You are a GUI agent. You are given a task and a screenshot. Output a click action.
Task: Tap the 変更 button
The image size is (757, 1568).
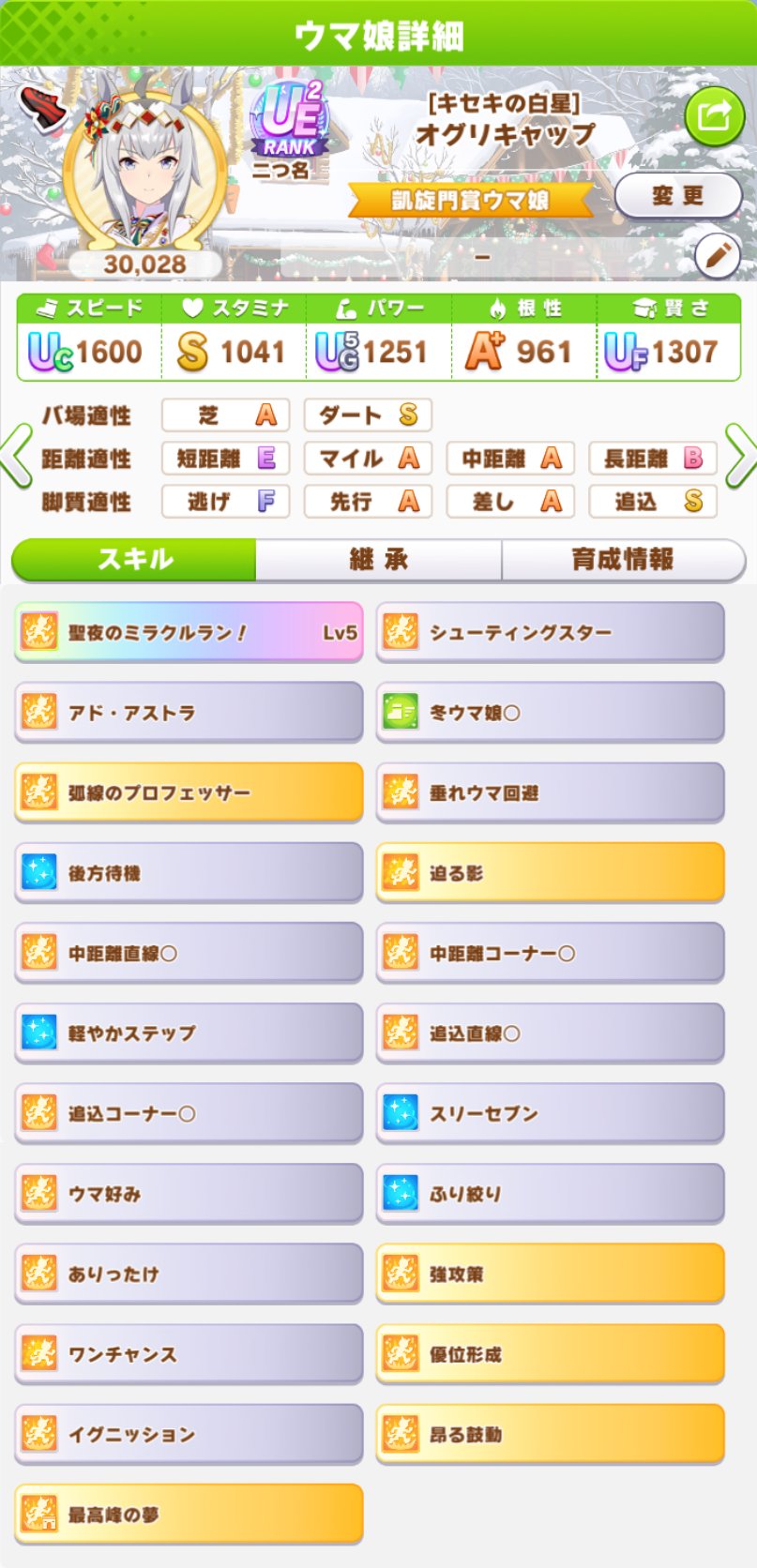pos(678,196)
